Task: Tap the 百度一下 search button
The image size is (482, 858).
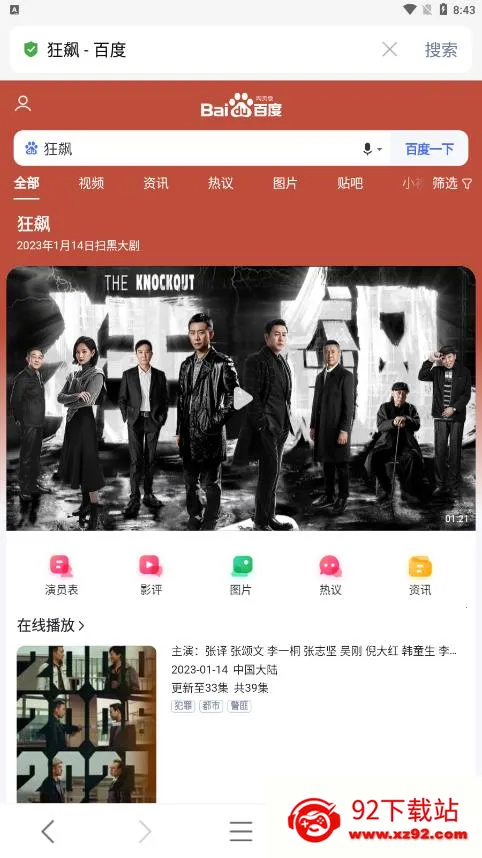Action: pyautogui.click(x=429, y=149)
